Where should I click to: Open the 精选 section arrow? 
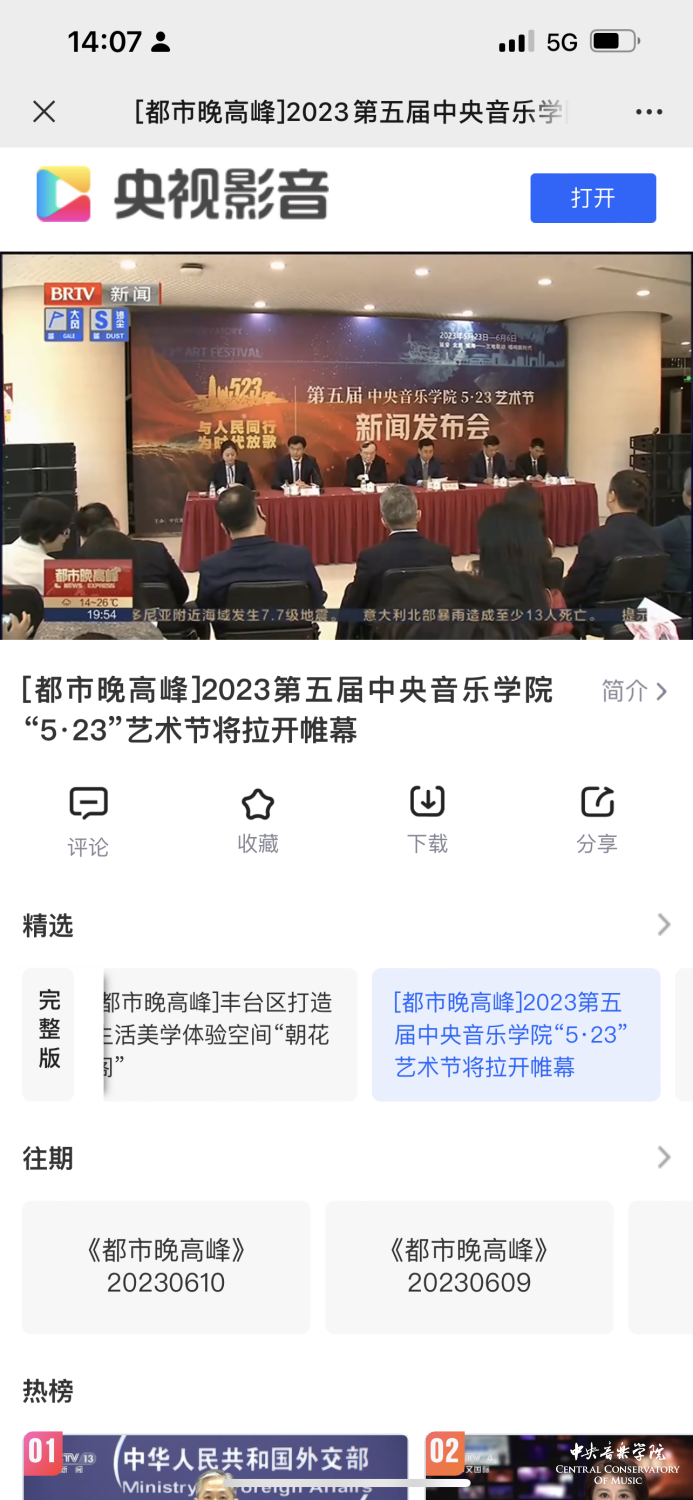coord(663,925)
